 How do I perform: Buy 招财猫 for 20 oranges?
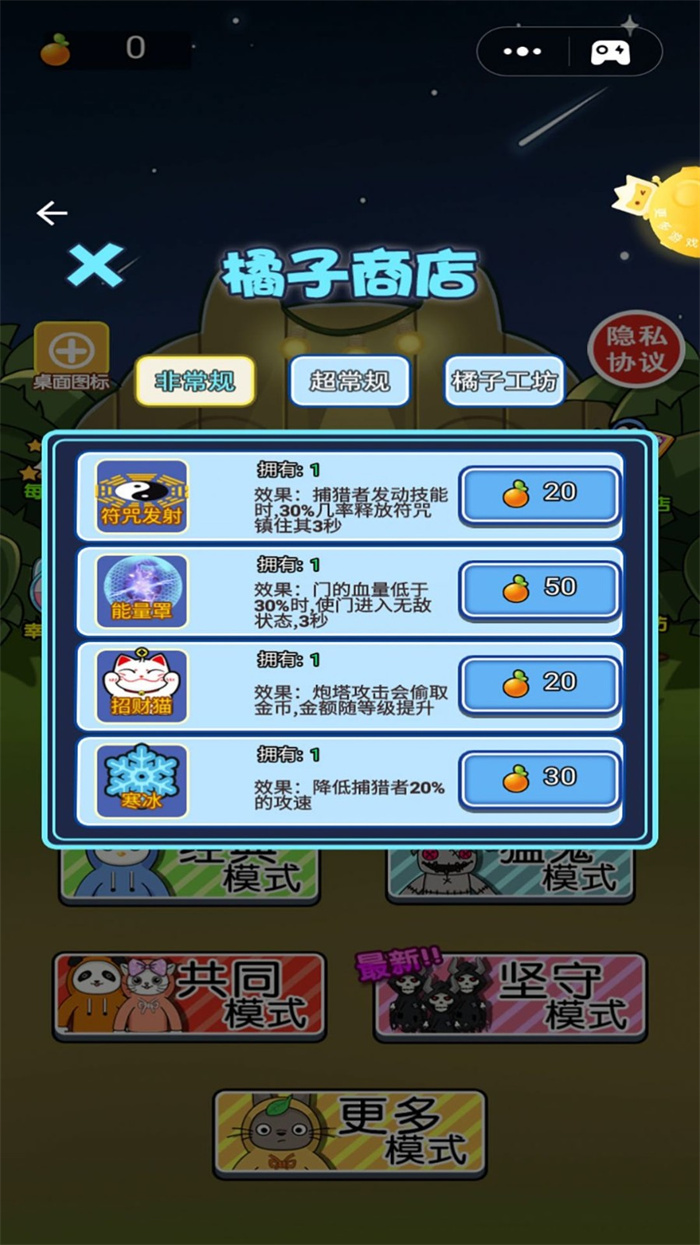[540, 684]
